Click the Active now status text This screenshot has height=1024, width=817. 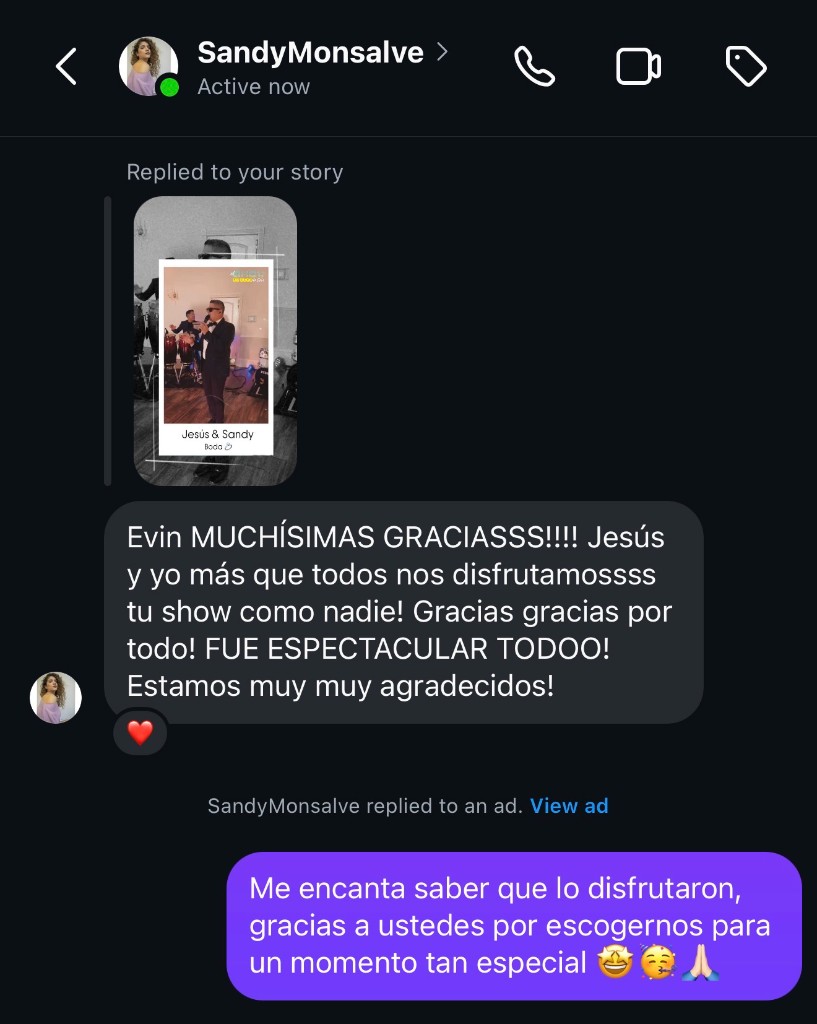[x=253, y=87]
